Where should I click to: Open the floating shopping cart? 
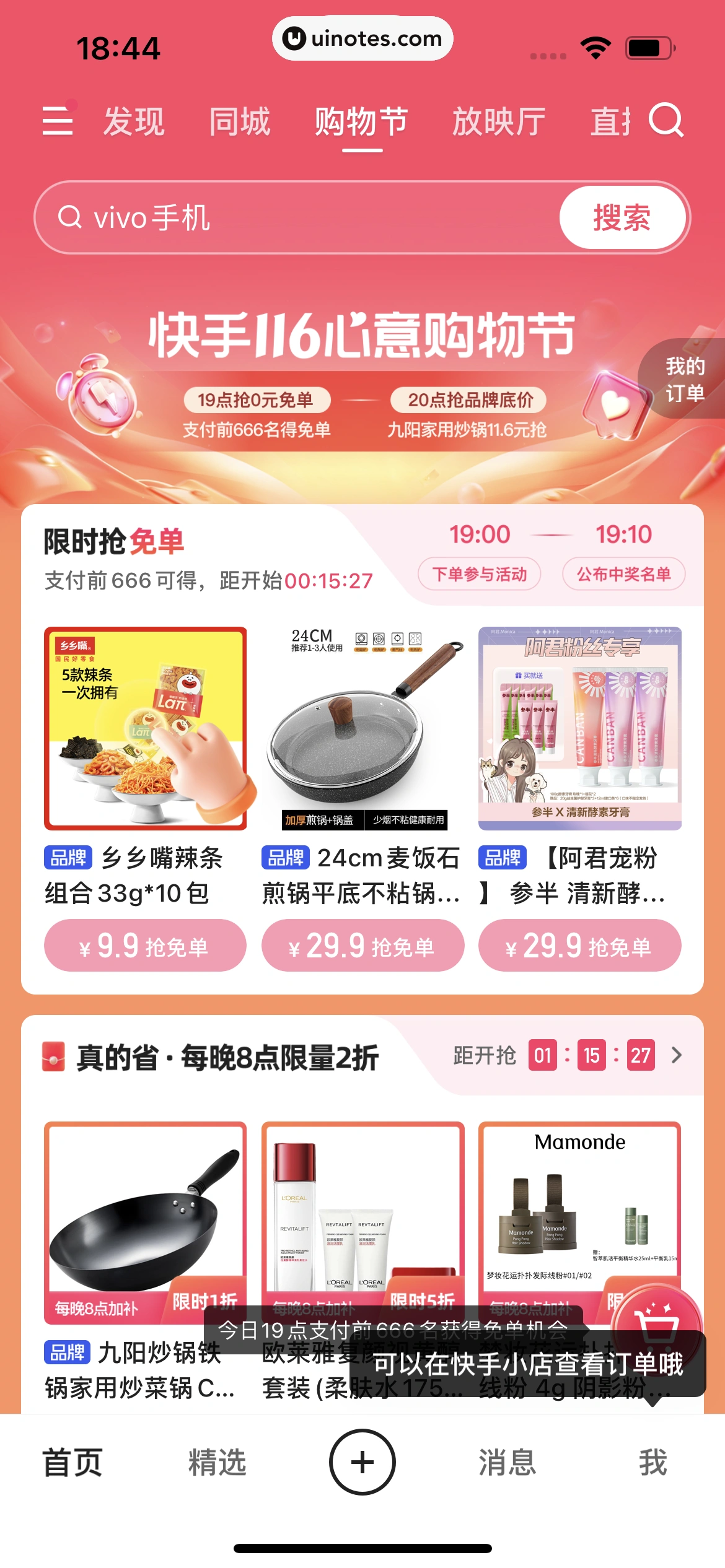pyautogui.click(x=657, y=1325)
